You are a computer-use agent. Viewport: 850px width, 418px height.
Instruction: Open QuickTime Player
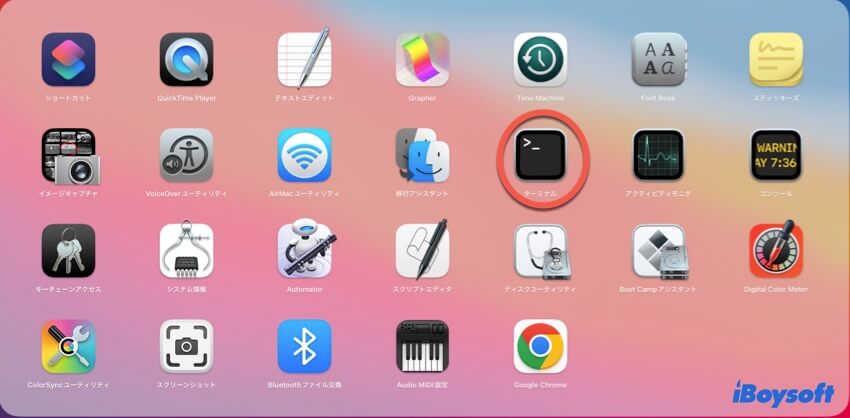coord(186,59)
